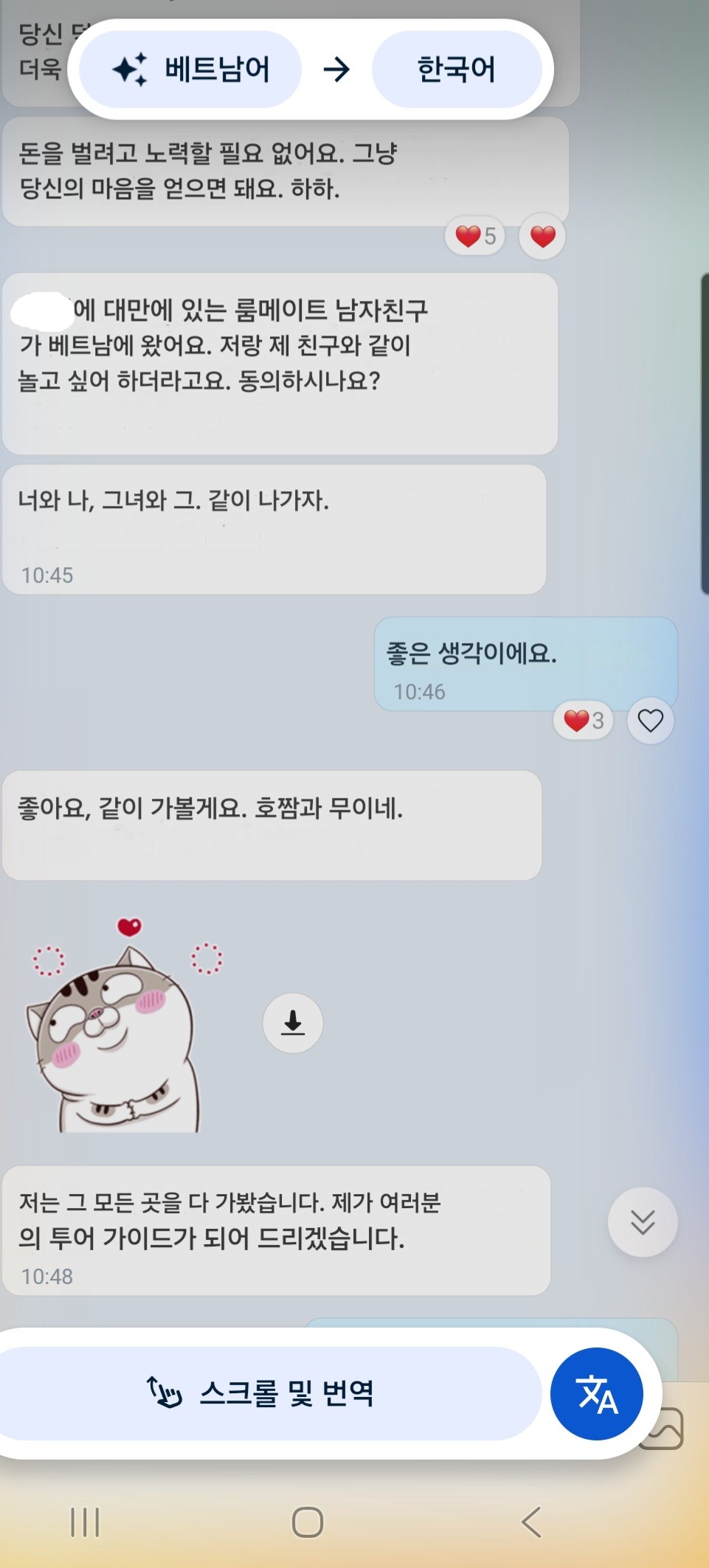Screen dimensions: 709x1568
Task: Change target language from 한국어
Action: (x=456, y=69)
